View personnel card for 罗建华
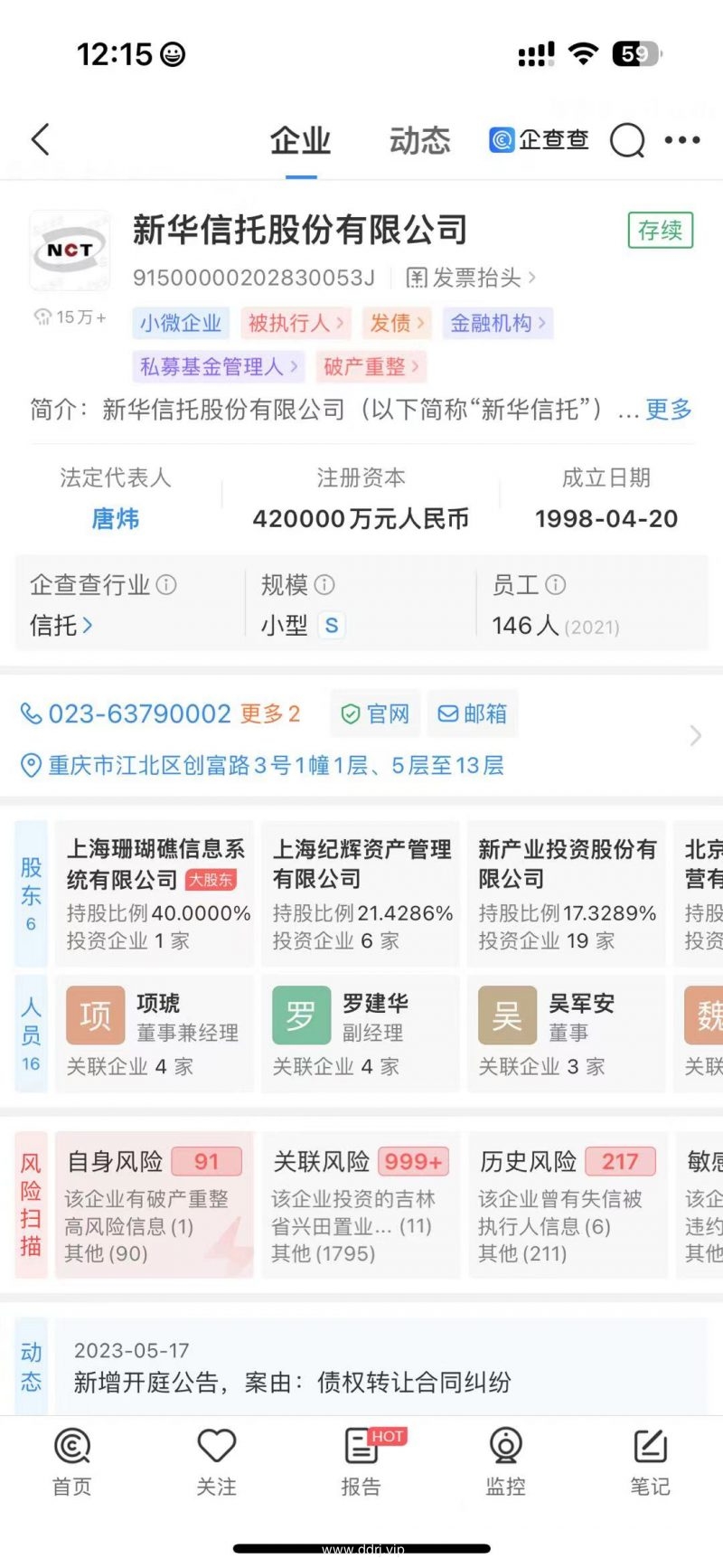 [361, 1033]
